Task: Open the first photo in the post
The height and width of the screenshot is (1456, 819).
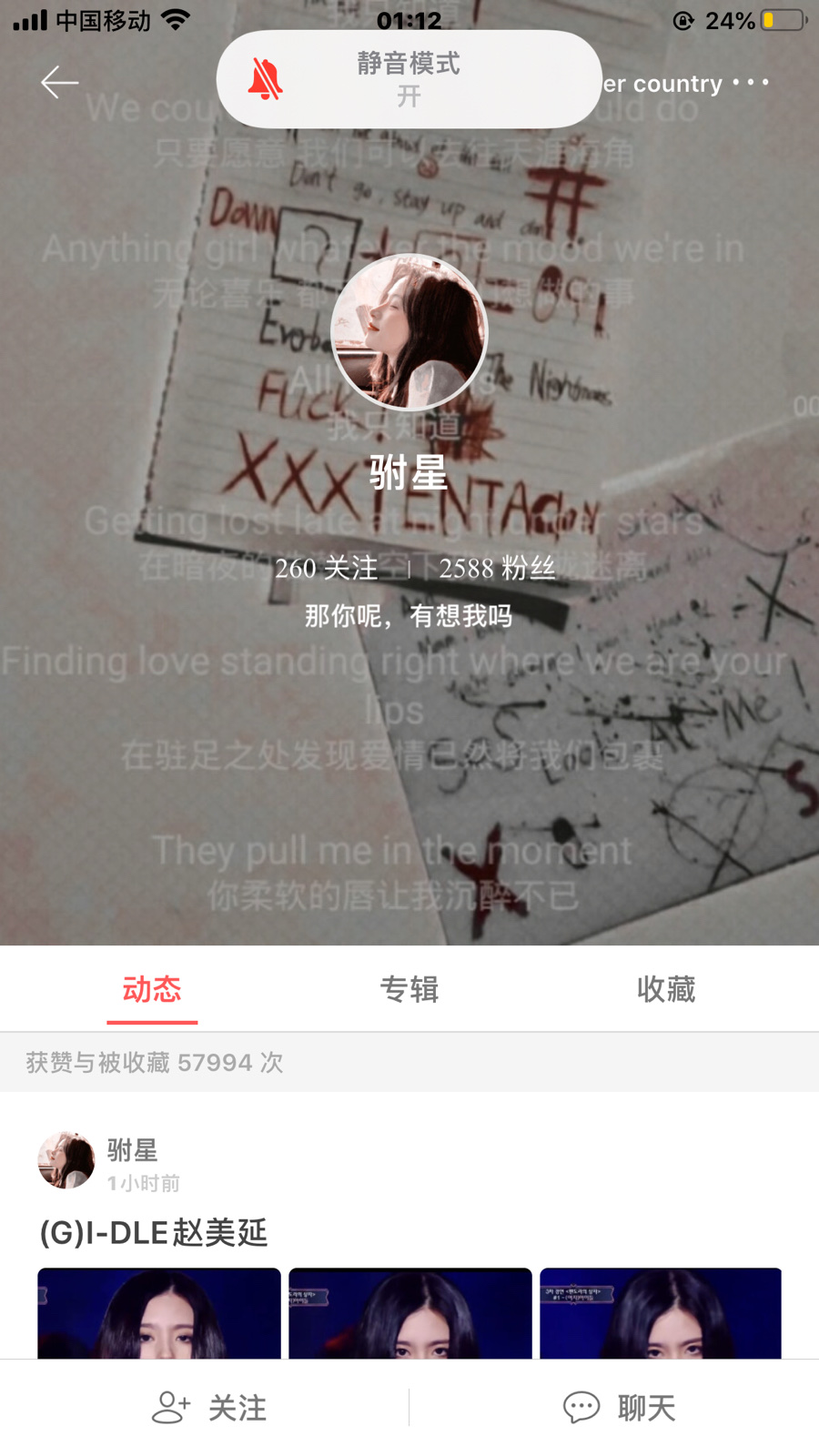Action: pos(159,1313)
